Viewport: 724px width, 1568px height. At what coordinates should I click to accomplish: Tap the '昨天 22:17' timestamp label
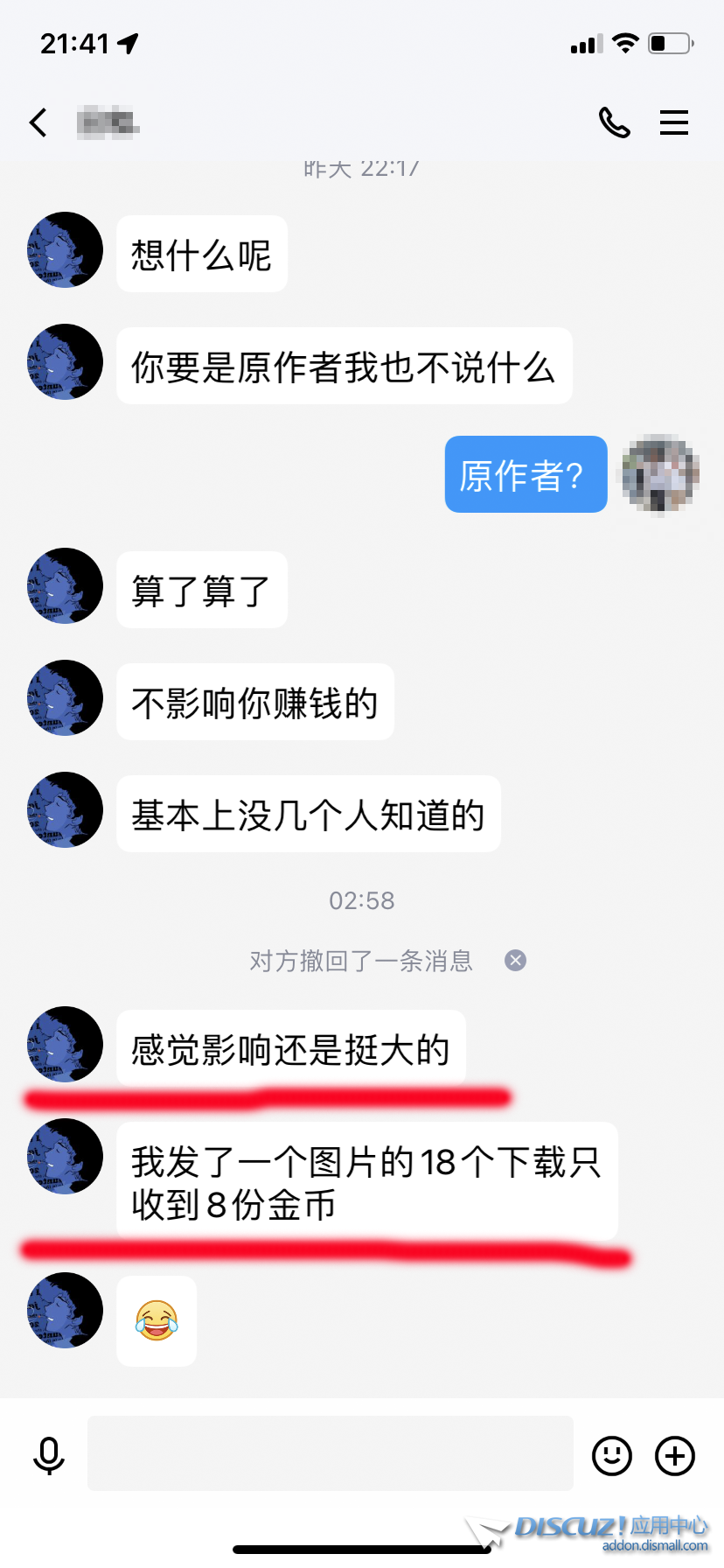(x=362, y=168)
